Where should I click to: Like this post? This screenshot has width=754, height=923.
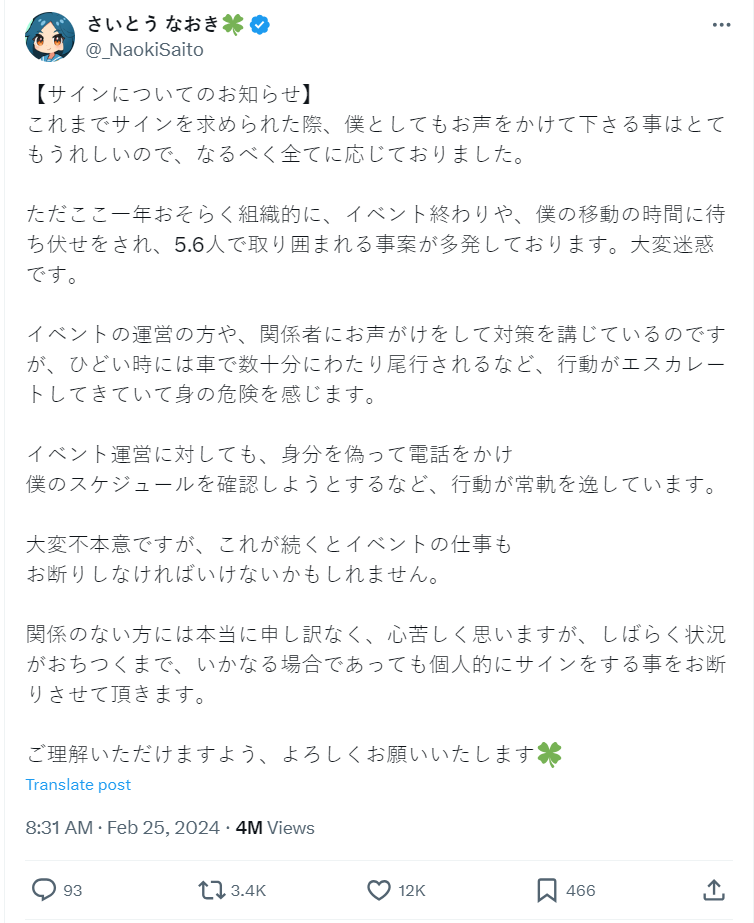point(378,889)
